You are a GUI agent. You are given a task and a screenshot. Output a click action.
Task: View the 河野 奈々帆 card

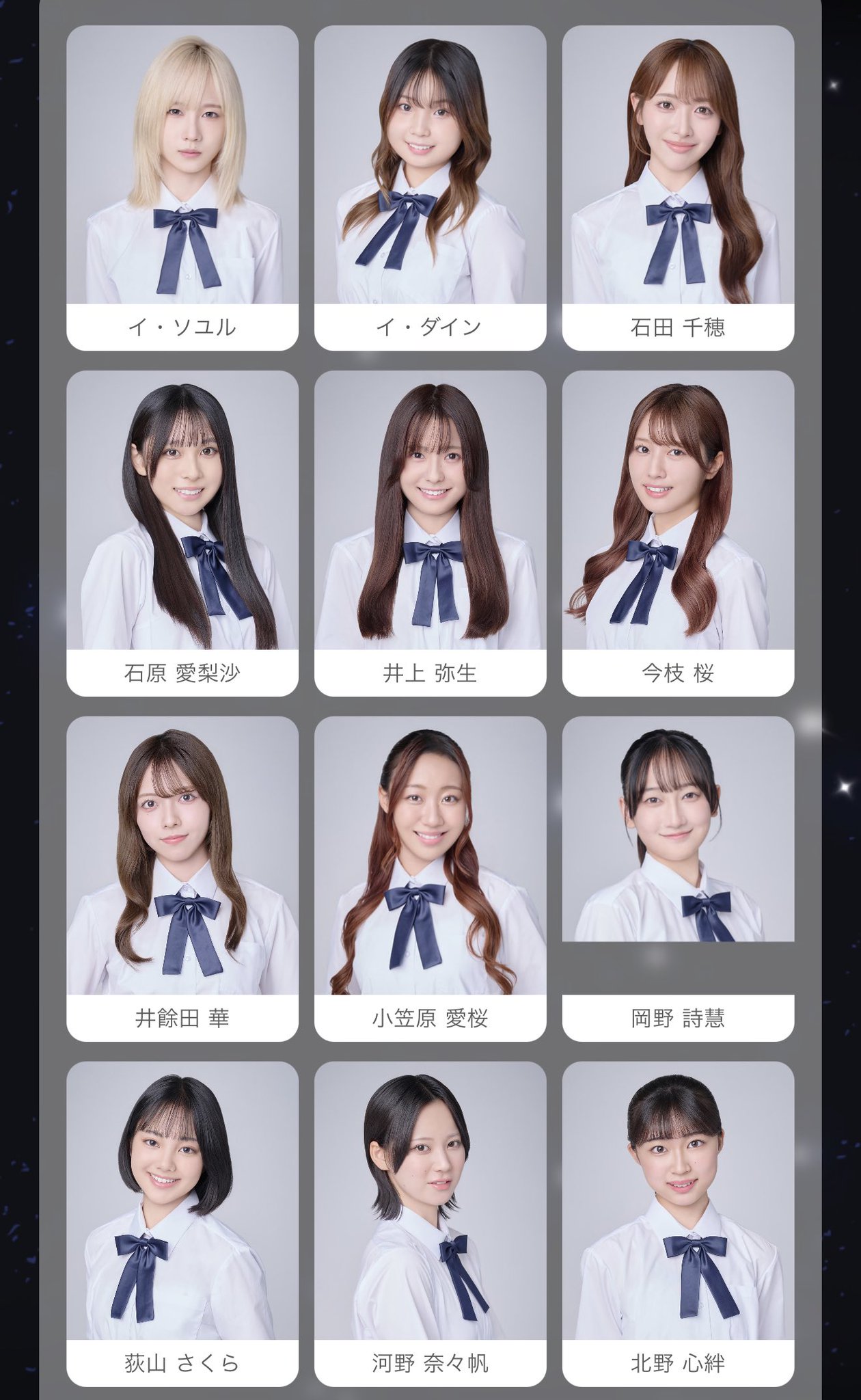click(x=430, y=1224)
